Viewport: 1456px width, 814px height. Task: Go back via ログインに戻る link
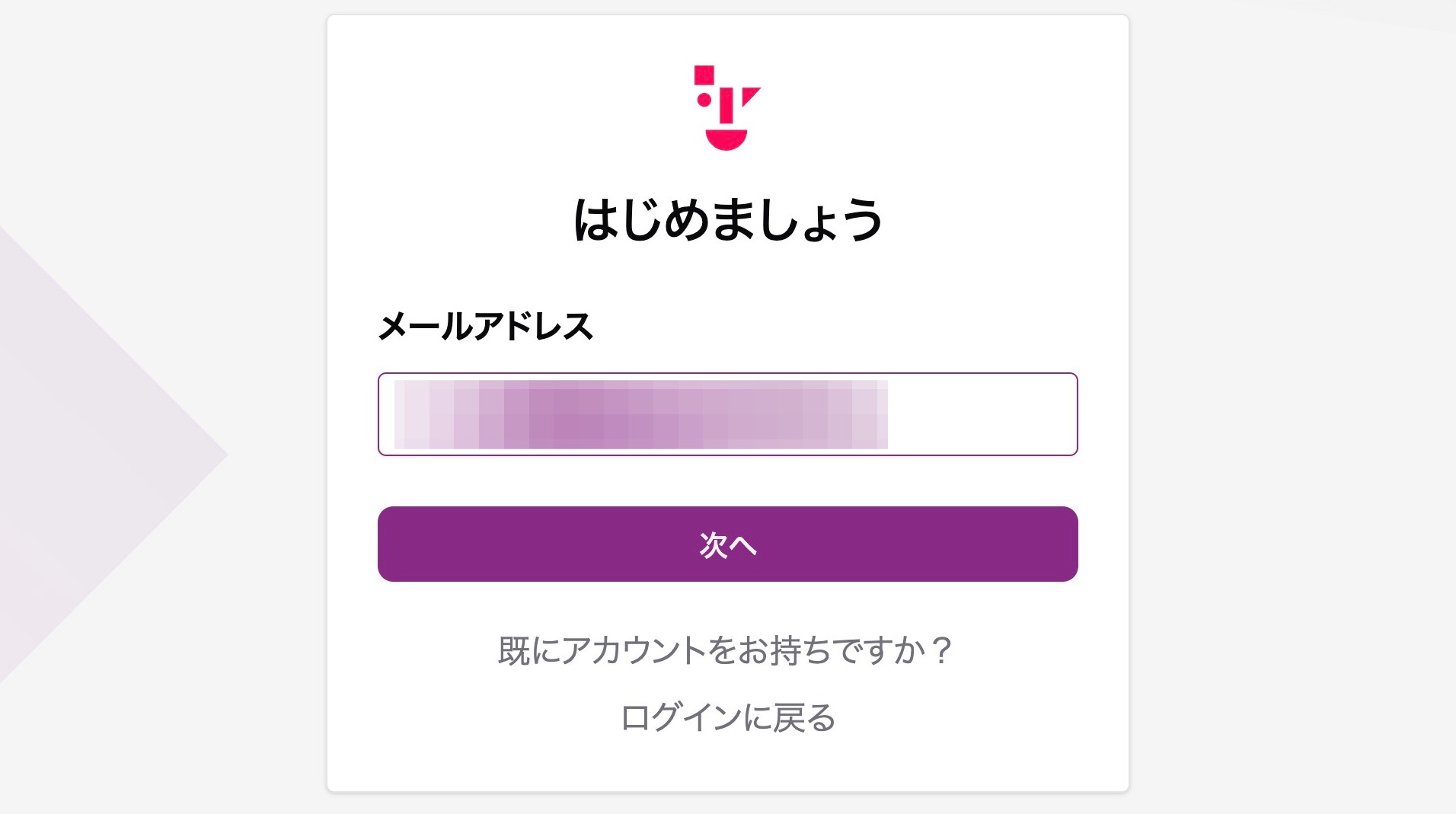pos(727,718)
